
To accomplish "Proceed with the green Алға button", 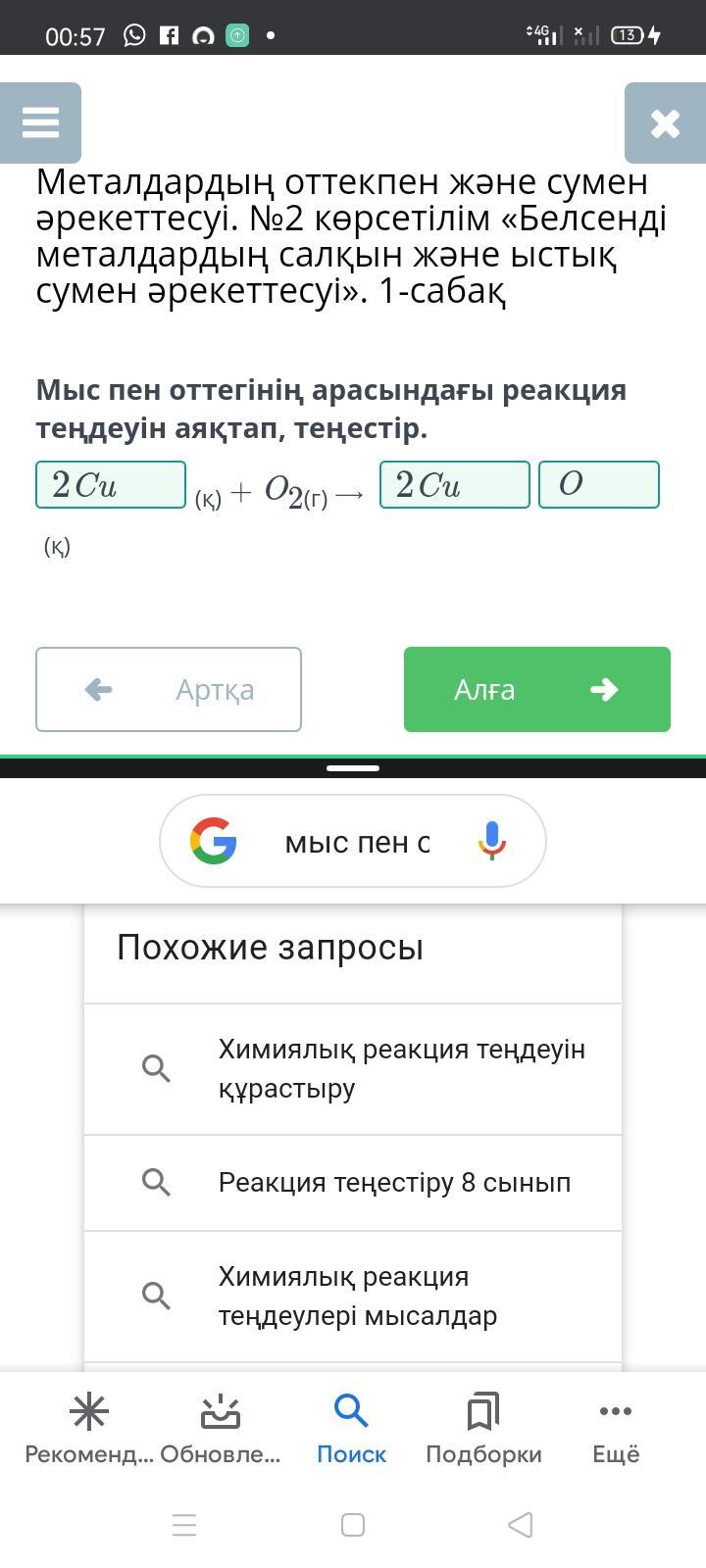I will point(536,689).
